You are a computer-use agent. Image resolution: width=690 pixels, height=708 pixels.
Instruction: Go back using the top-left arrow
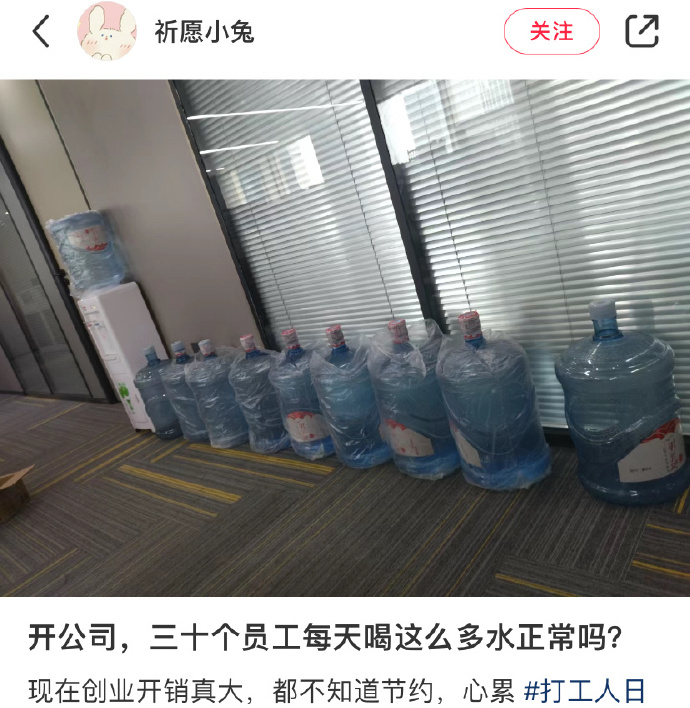point(40,32)
